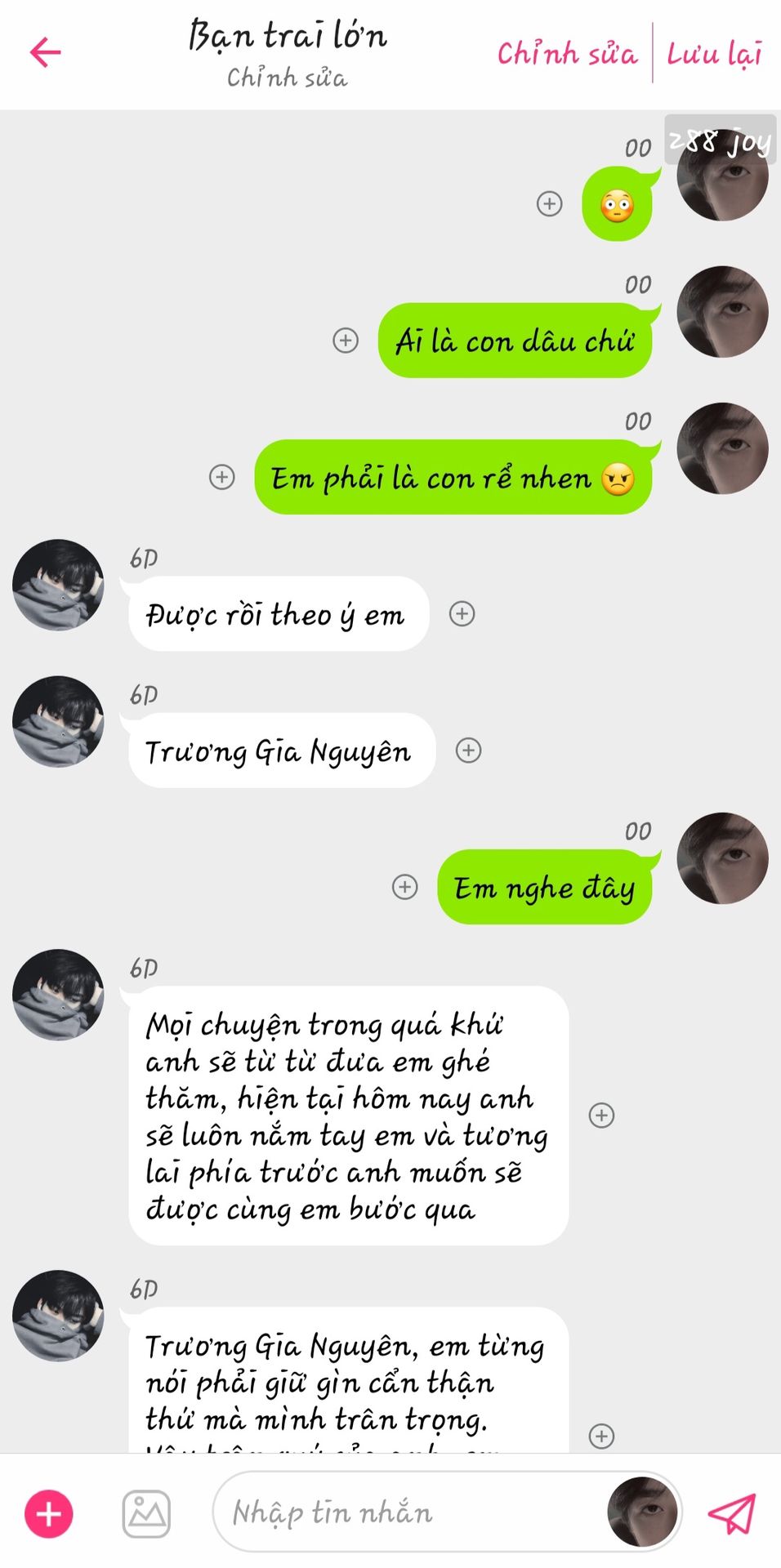Screen dimensions: 781x1568
Task: Tap plus icon beside lone 'Trương Gia Nguyên' message
Action: point(468,750)
